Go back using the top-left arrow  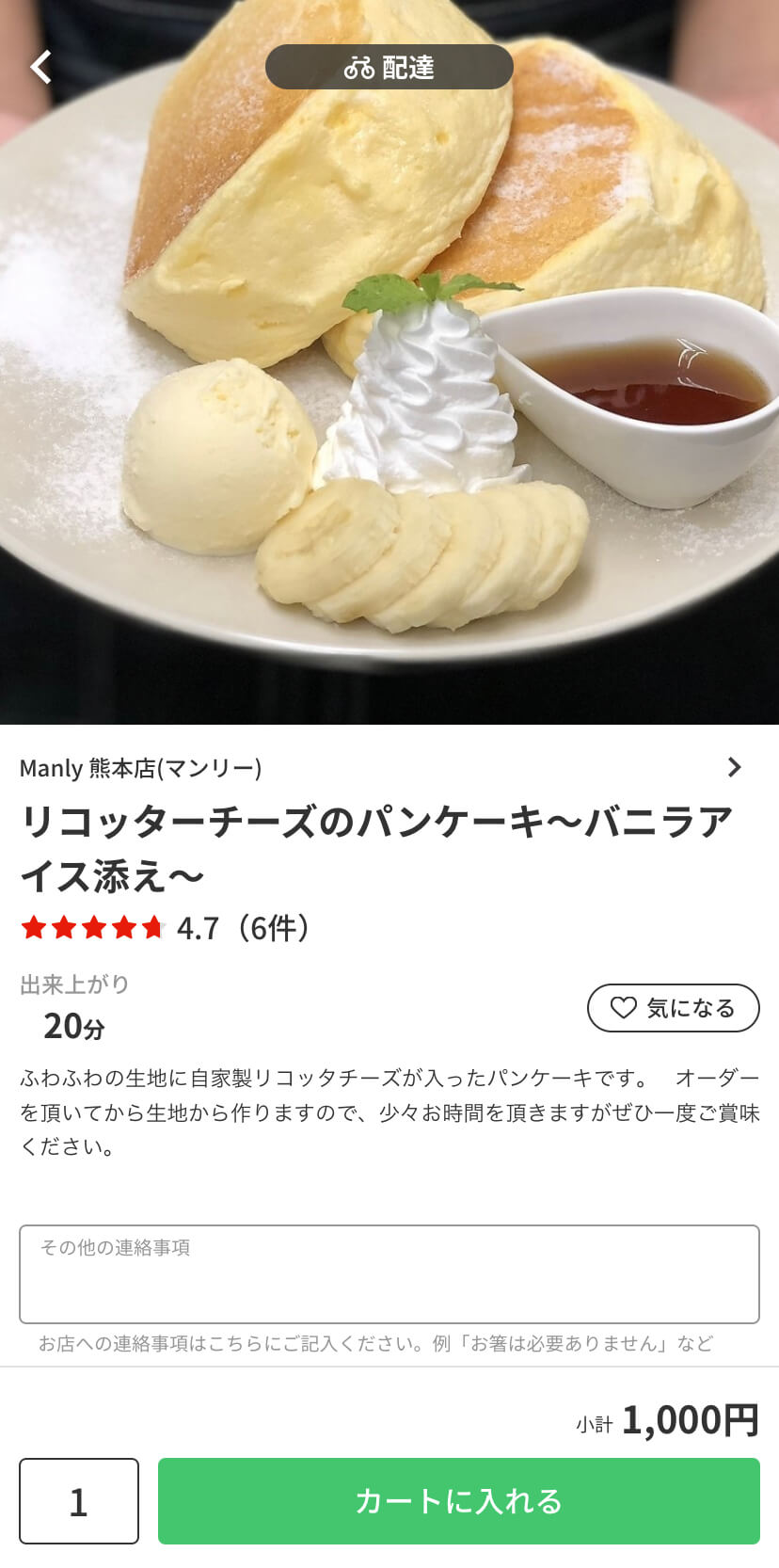tap(40, 67)
